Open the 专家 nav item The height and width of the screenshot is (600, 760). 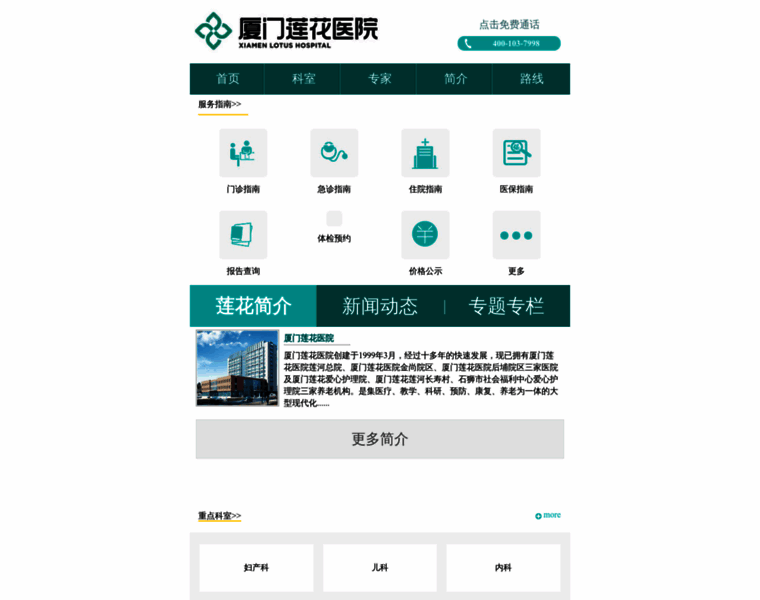pos(380,79)
